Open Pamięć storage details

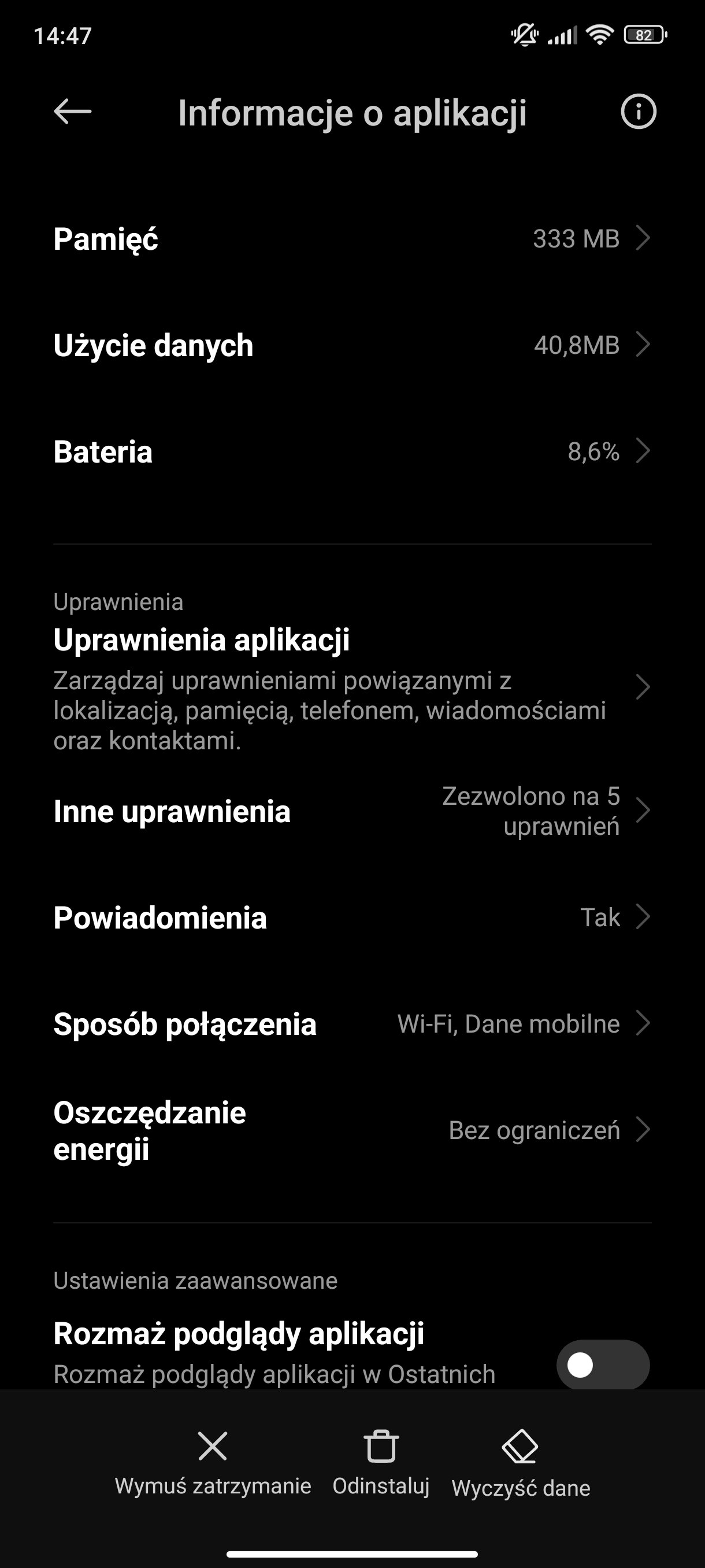(x=352, y=238)
